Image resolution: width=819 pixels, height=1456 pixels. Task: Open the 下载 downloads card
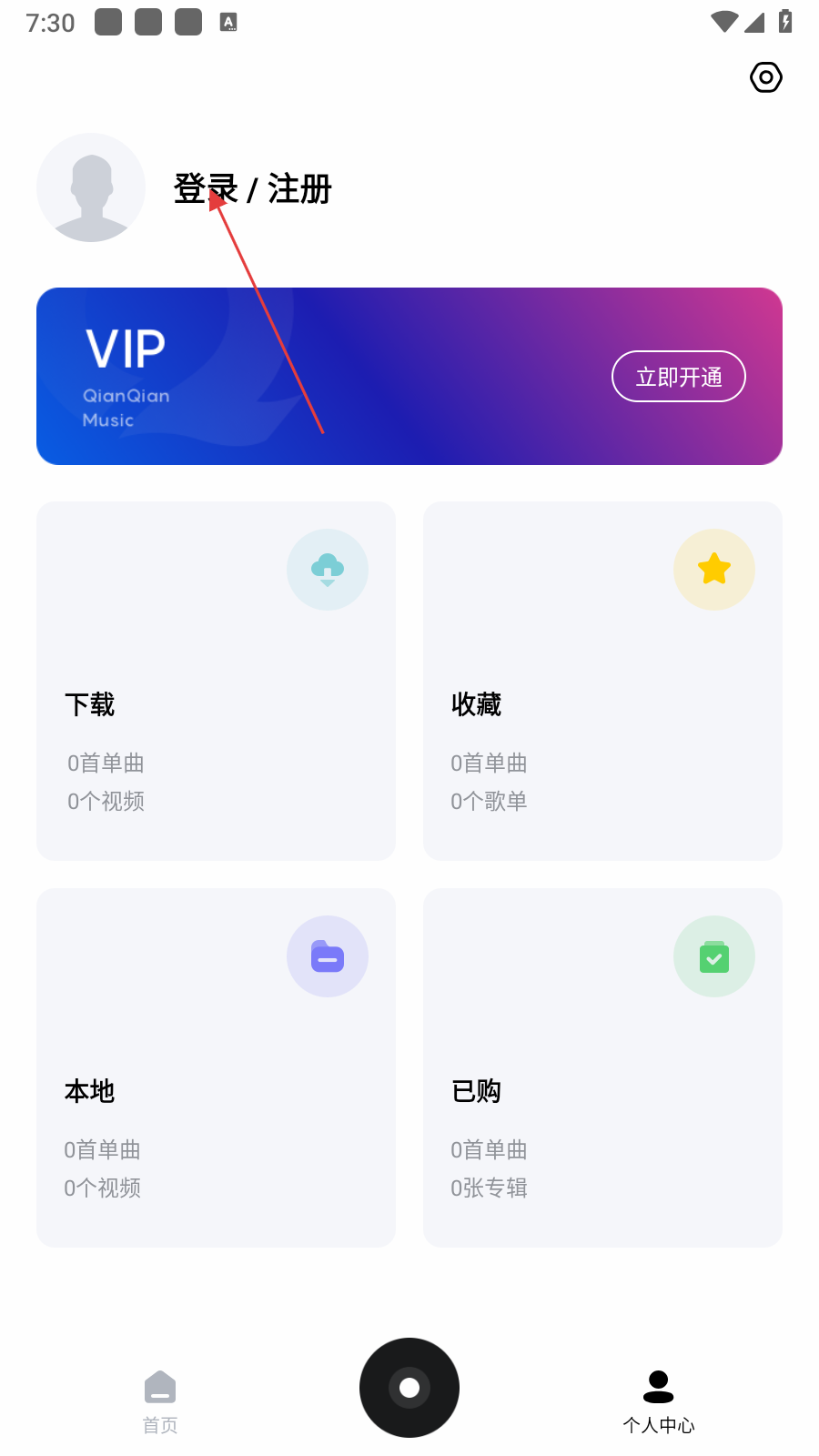pos(216,681)
